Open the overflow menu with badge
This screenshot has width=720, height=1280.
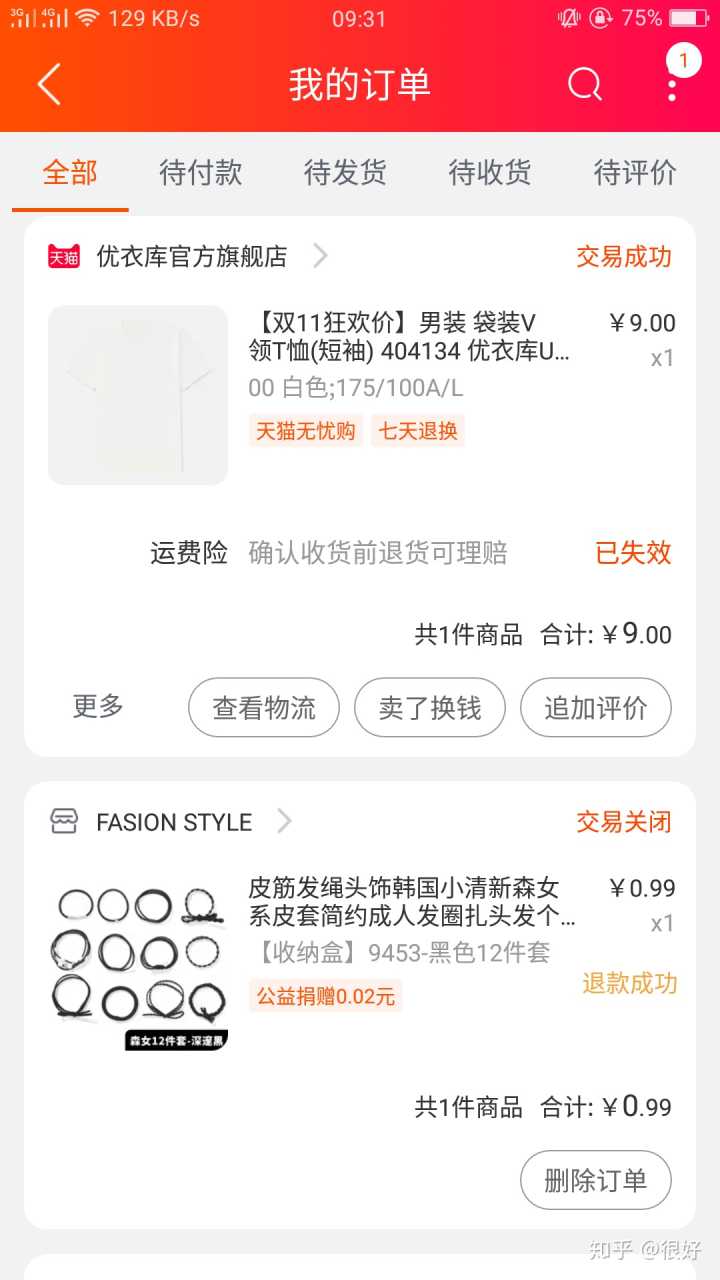tap(673, 84)
